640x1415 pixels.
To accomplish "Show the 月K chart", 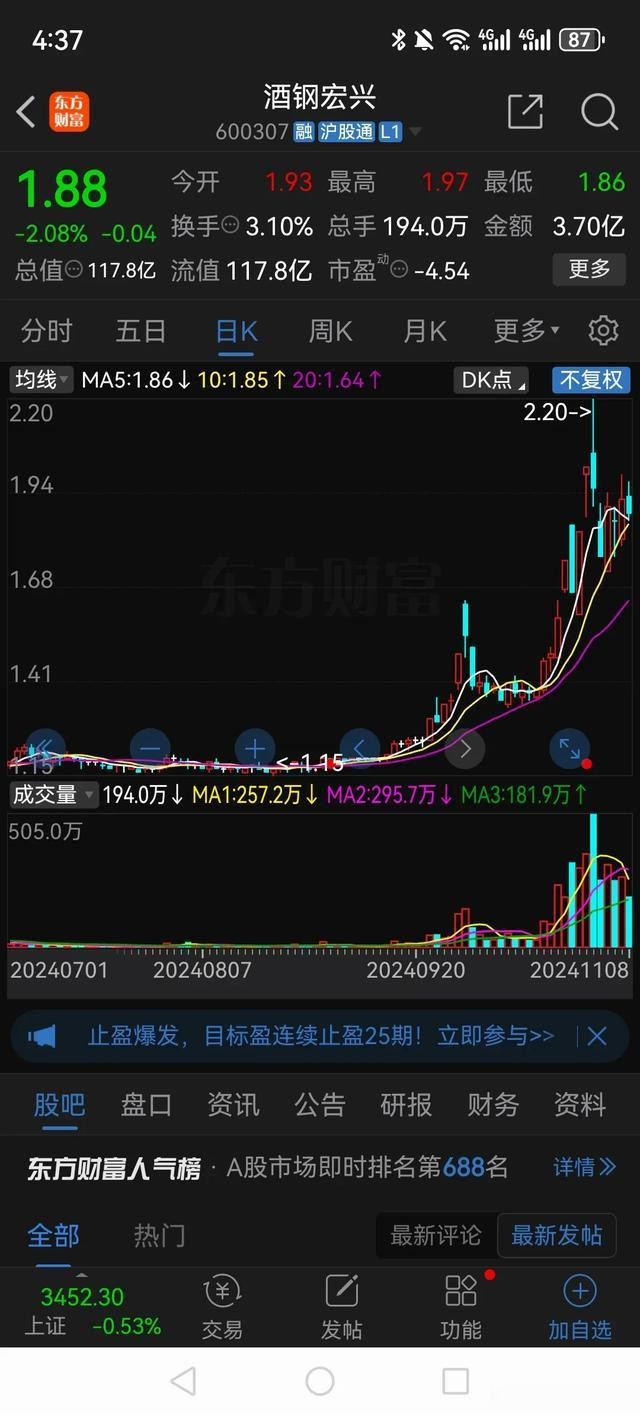I will click(424, 330).
